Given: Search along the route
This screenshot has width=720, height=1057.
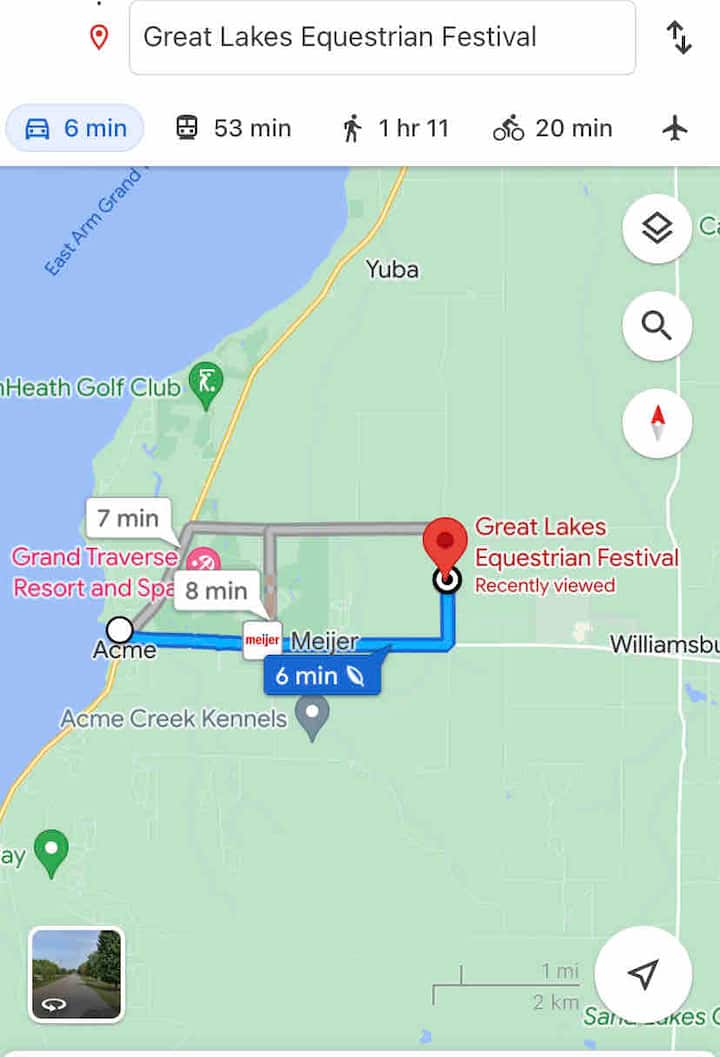Looking at the screenshot, I should pyautogui.click(x=657, y=326).
